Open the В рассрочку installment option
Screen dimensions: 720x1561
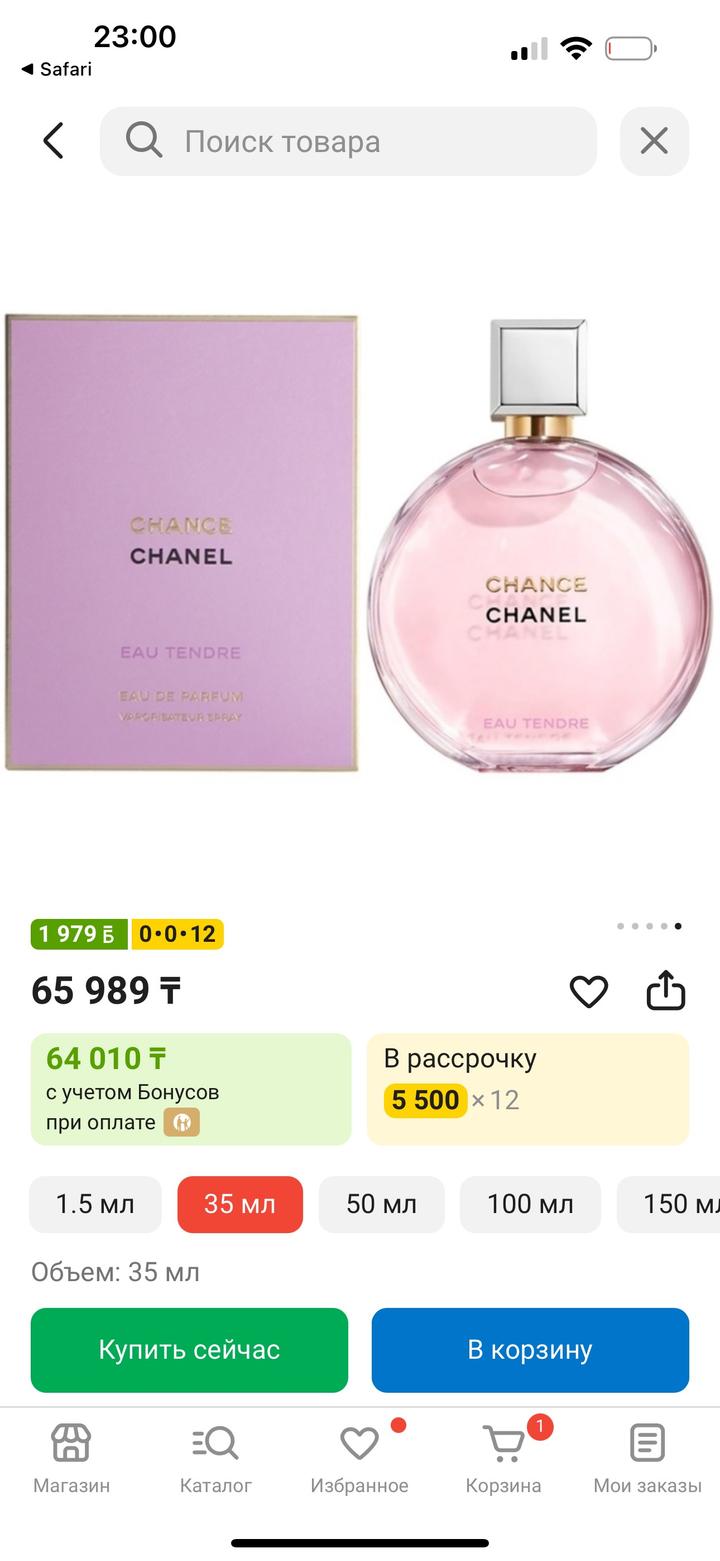coord(527,1089)
